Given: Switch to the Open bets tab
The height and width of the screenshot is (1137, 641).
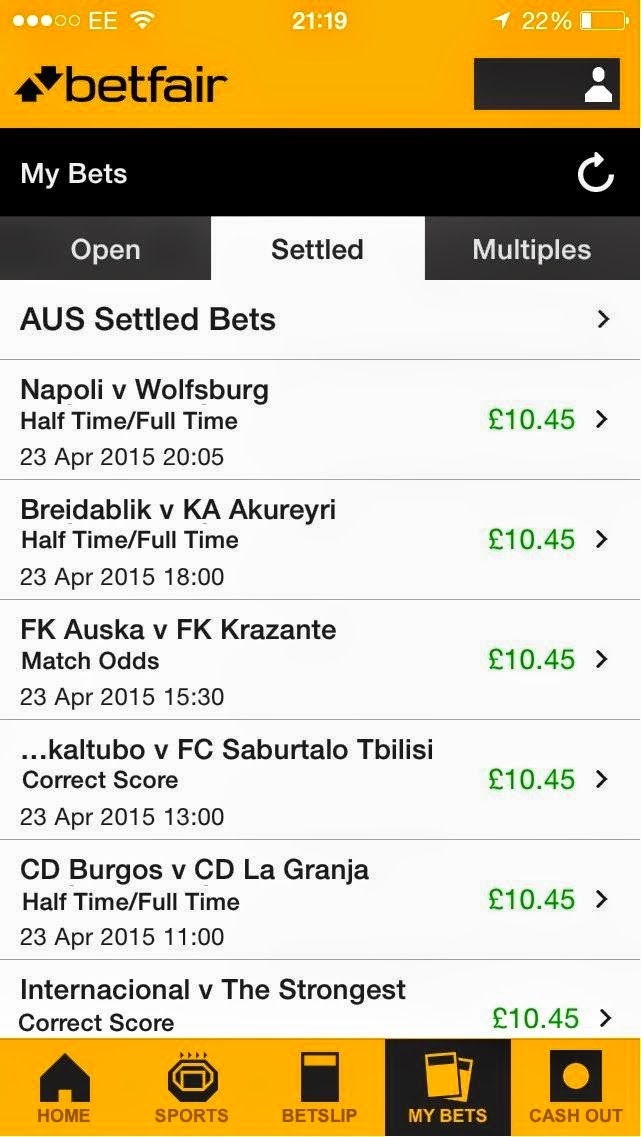Looking at the screenshot, I should pos(105,249).
